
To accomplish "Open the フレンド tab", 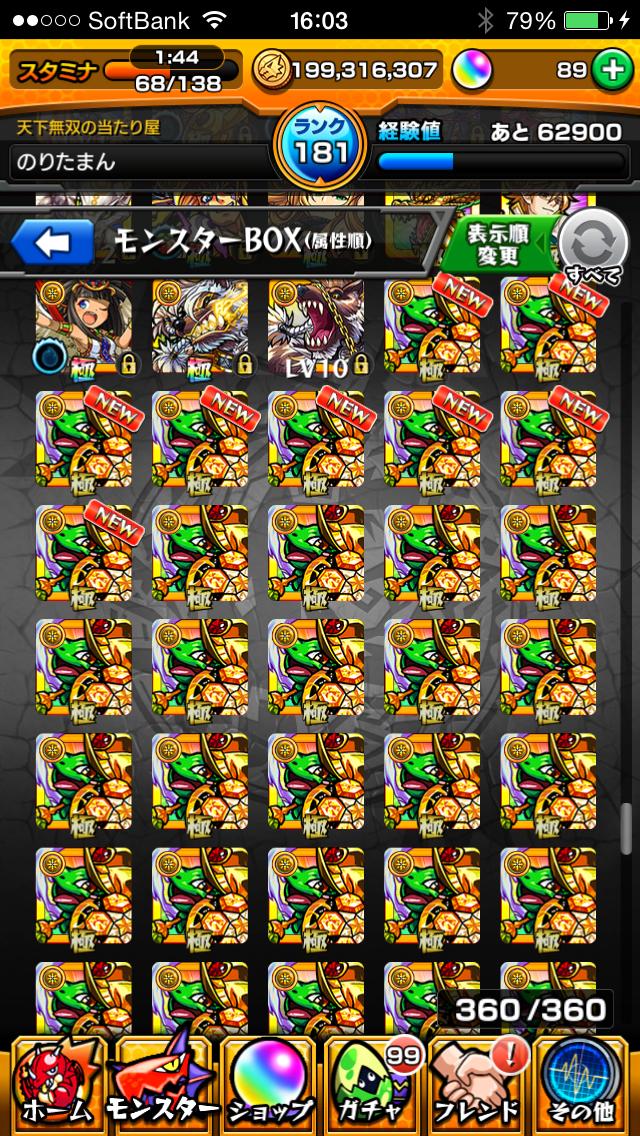I will point(478,1082).
